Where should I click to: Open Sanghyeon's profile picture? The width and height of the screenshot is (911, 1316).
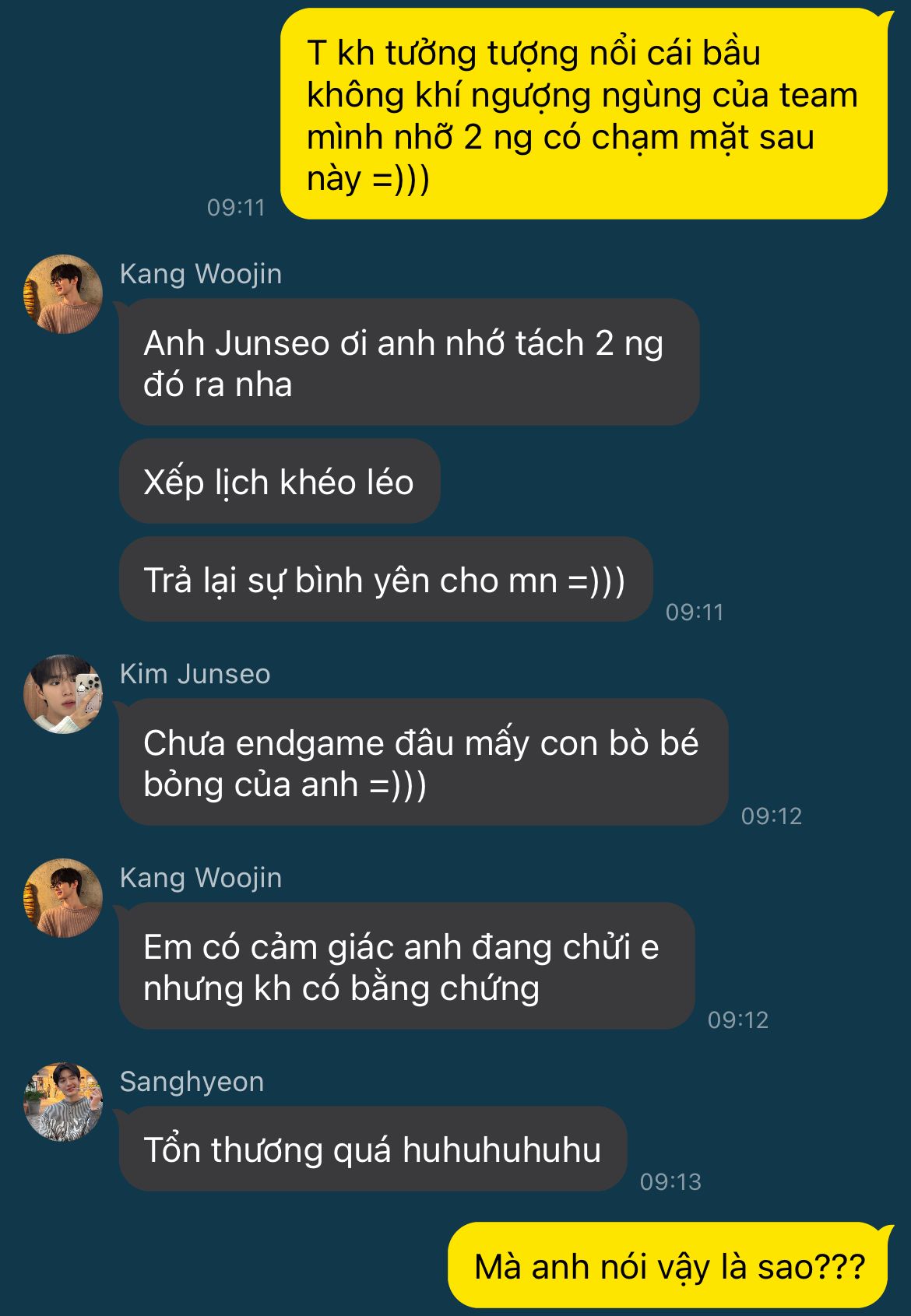(63, 1102)
